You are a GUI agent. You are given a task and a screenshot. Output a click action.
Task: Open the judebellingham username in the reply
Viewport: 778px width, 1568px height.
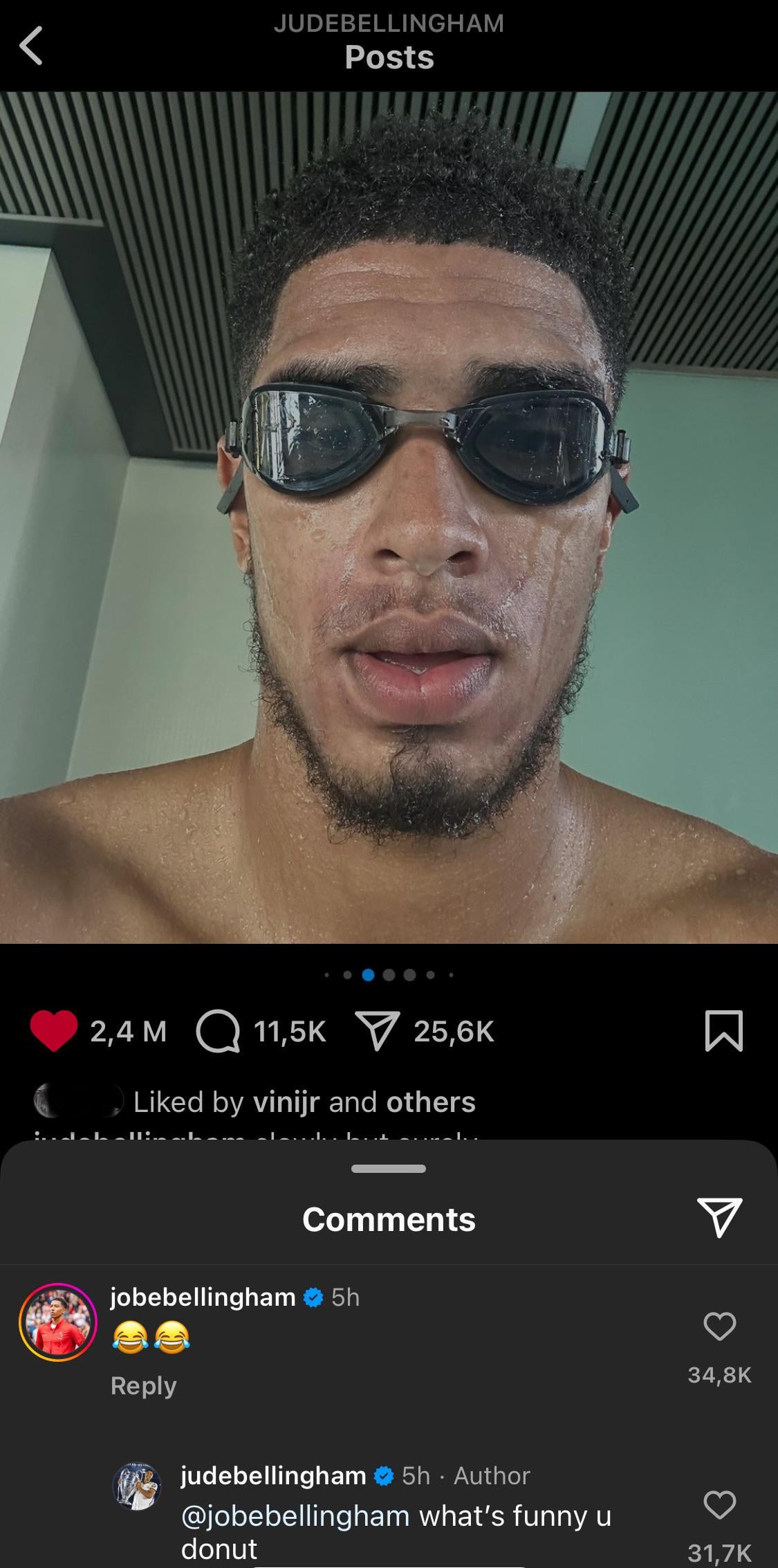click(273, 1476)
